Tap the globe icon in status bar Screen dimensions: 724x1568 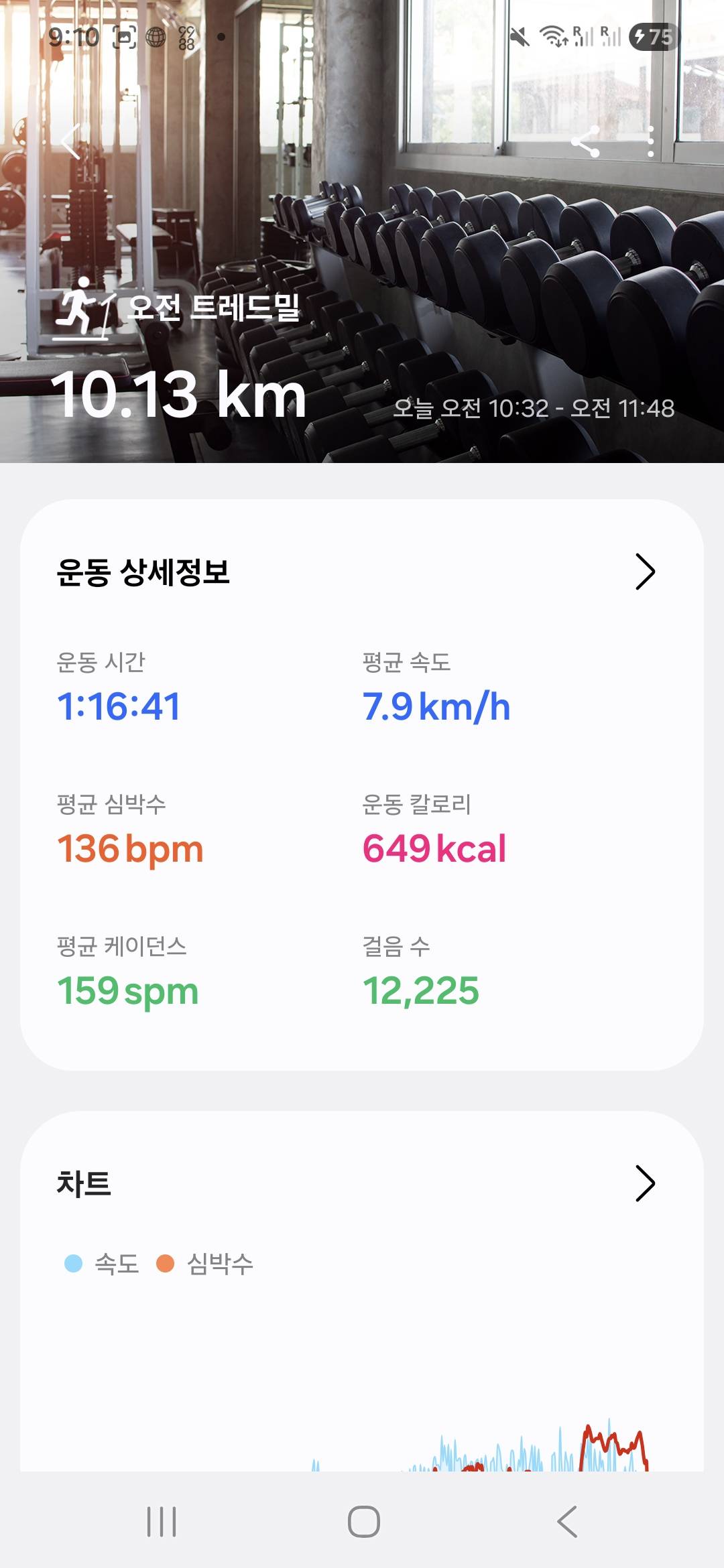(155, 37)
